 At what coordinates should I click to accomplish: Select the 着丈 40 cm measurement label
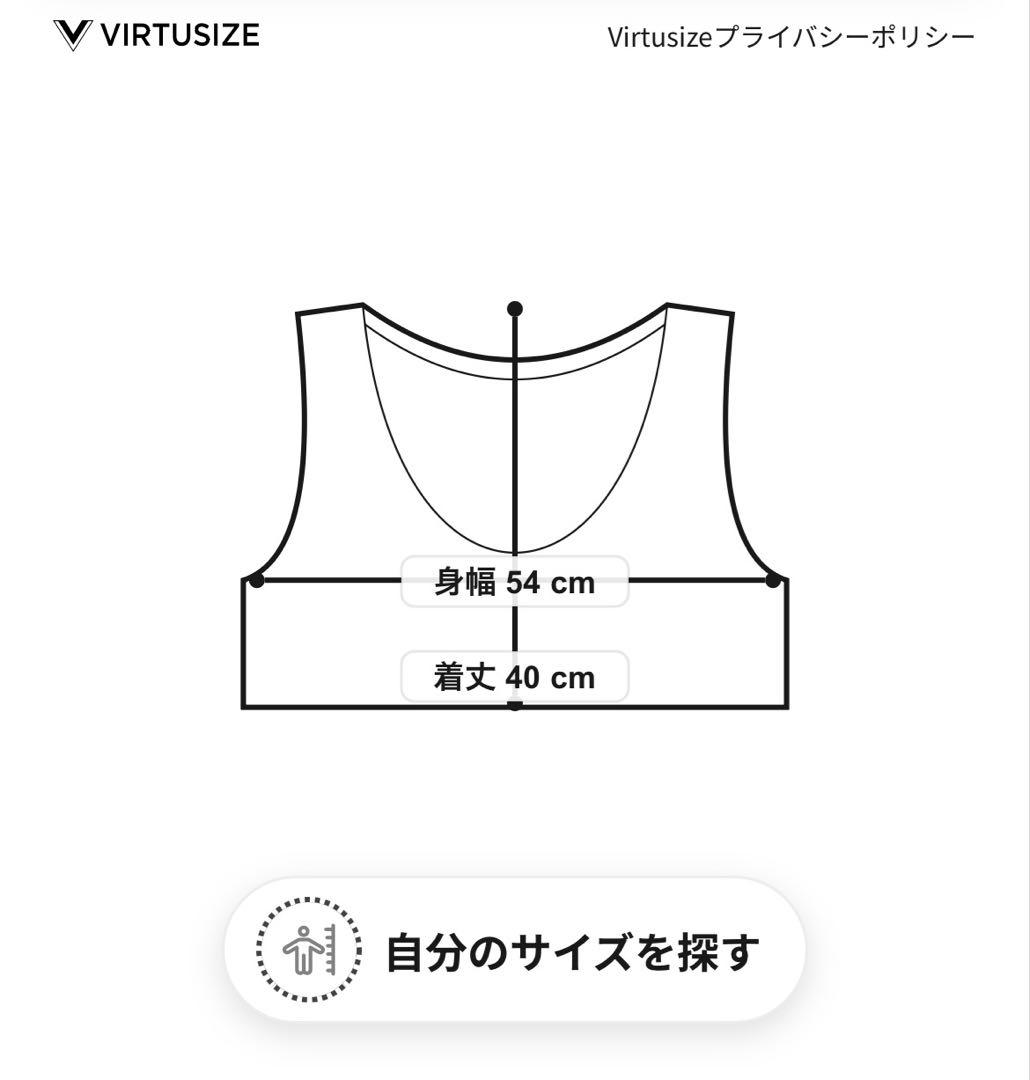point(515,676)
